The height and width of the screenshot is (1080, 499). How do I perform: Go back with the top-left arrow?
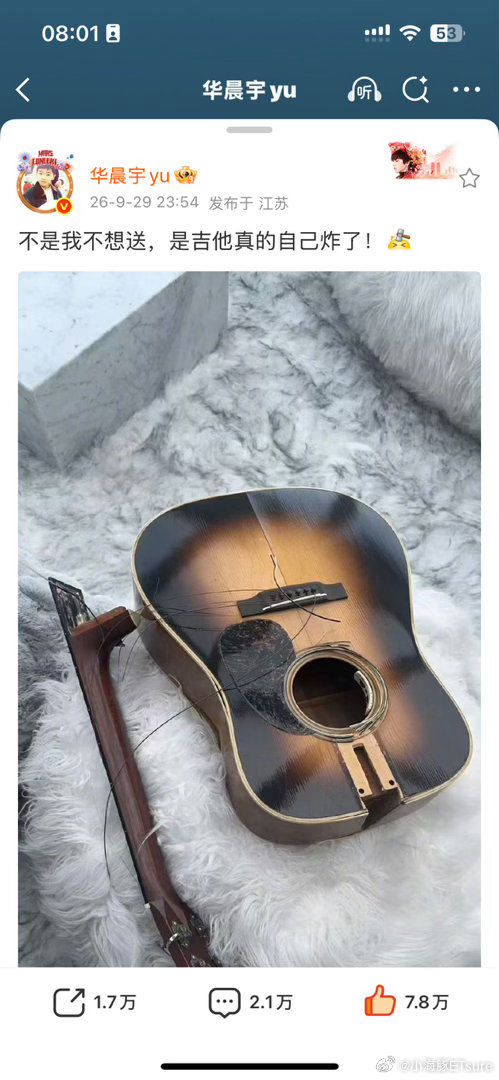[x=23, y=90]
